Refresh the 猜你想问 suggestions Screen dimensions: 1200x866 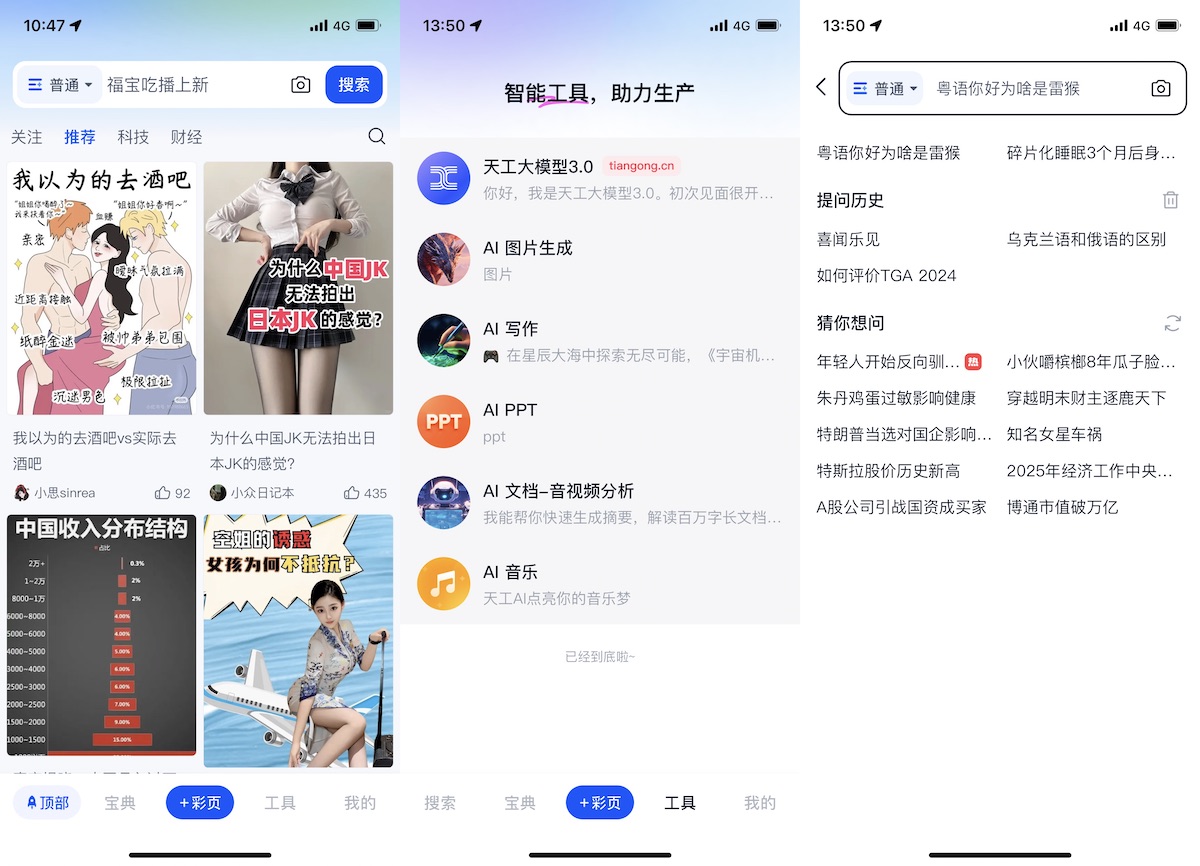point(1172,323)
